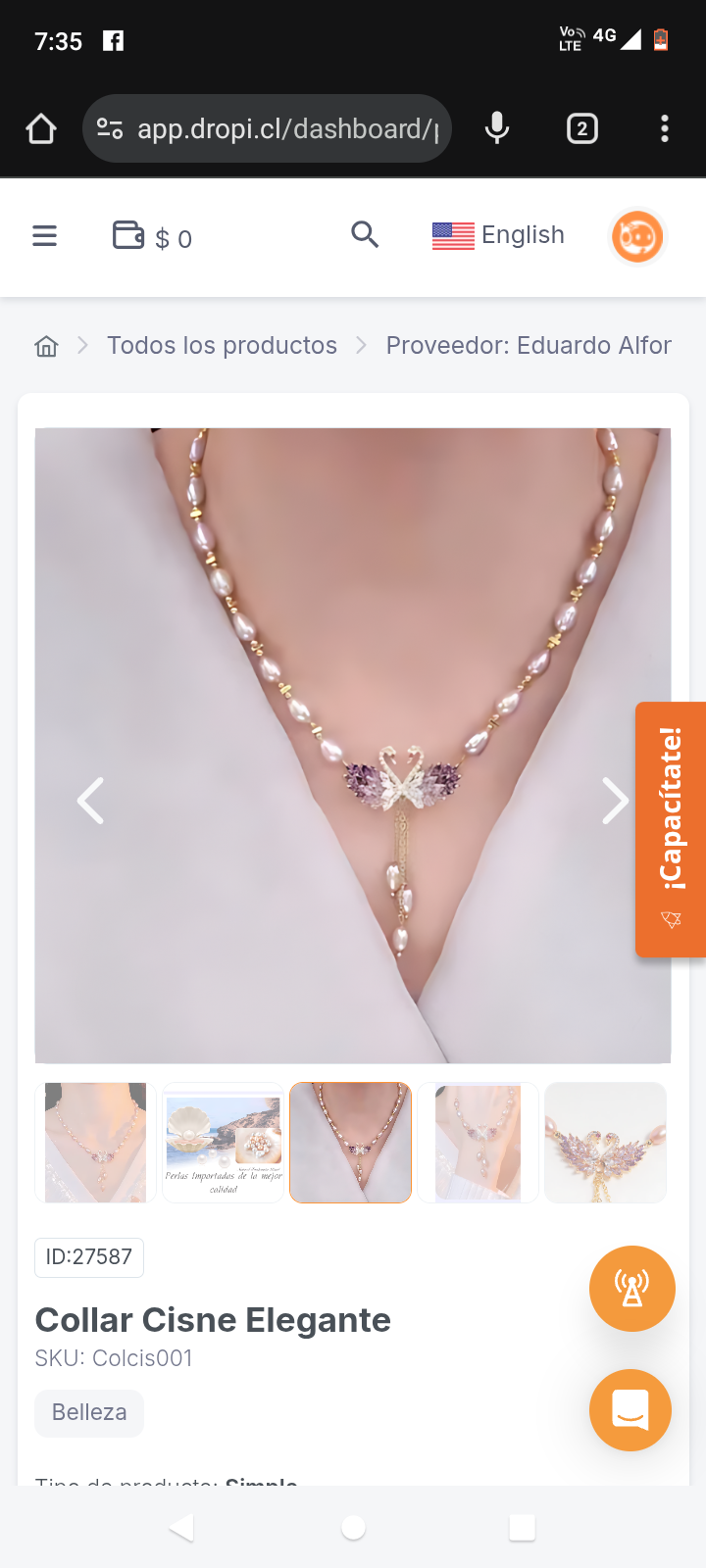
Task: Select the Belleza category chip
Action: (88, 1413)
